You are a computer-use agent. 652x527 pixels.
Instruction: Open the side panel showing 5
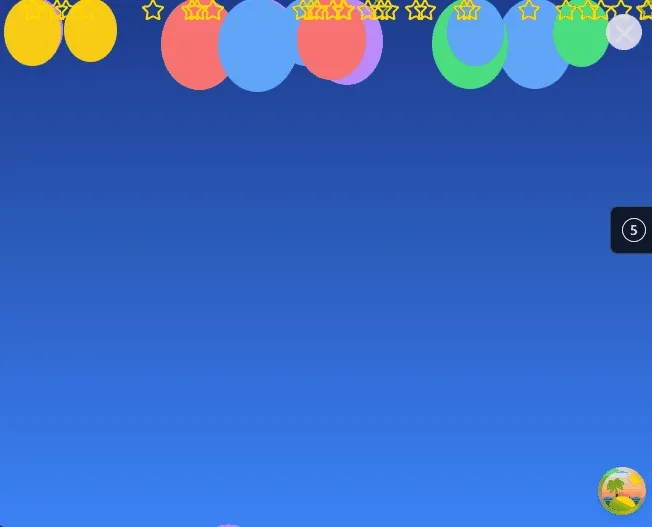point(633,230)
